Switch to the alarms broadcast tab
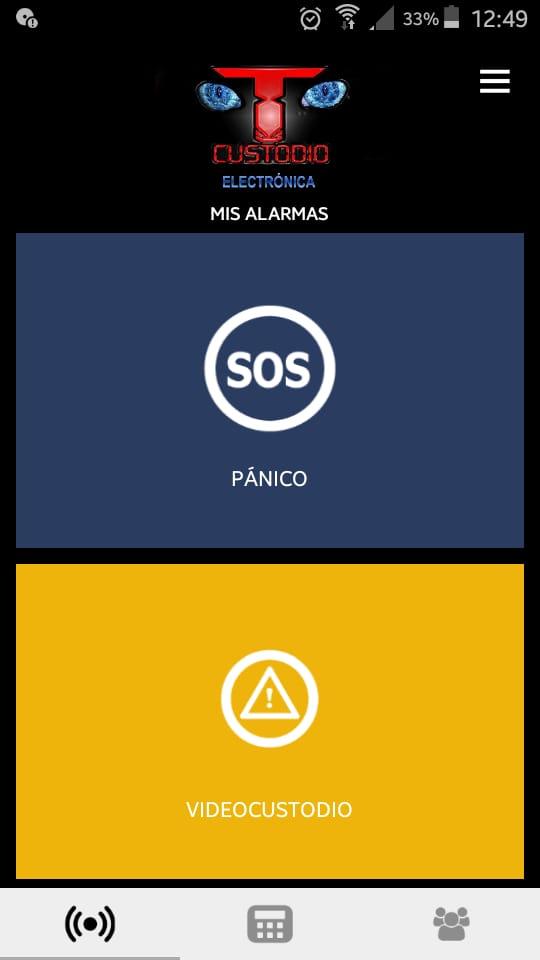Viewport: 540px width, 960px height. (x=90, y=924)
